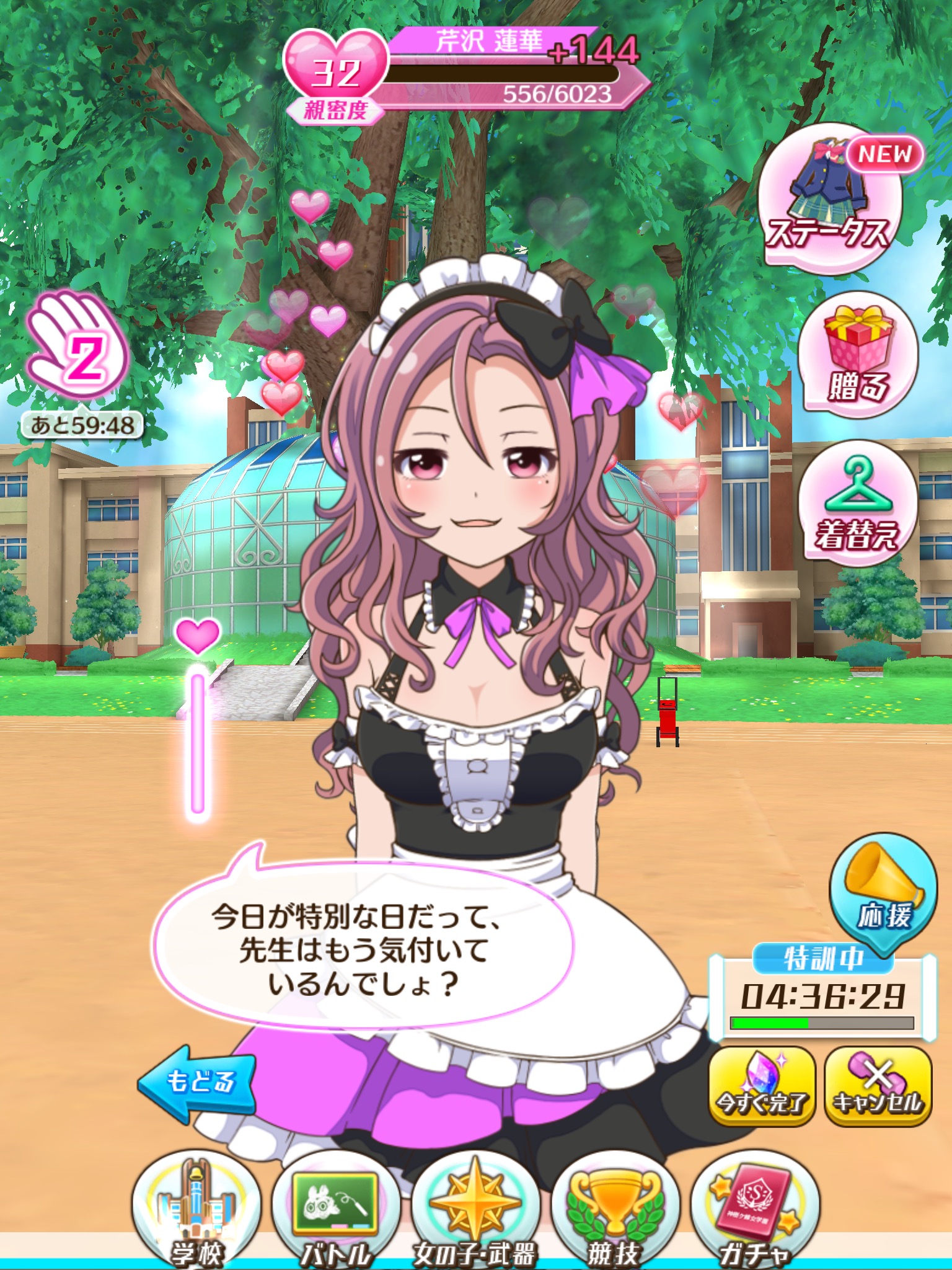Finish training instantly with 今すぐ完了
This screenshot has width=952, height=1270.
(x=762, y=1086)
